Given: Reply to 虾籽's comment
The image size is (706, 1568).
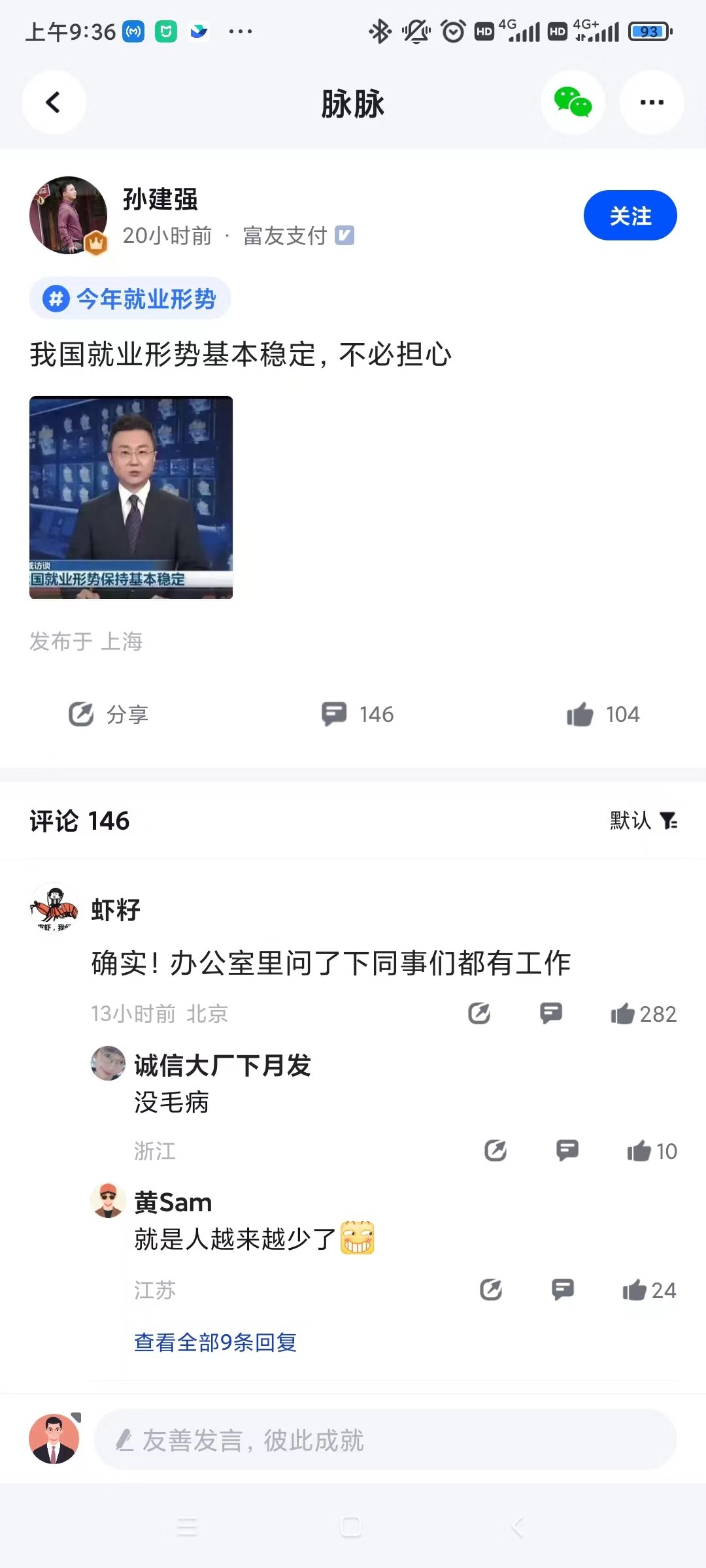Looking at the screenshot, I should [x=551, y=1013].
